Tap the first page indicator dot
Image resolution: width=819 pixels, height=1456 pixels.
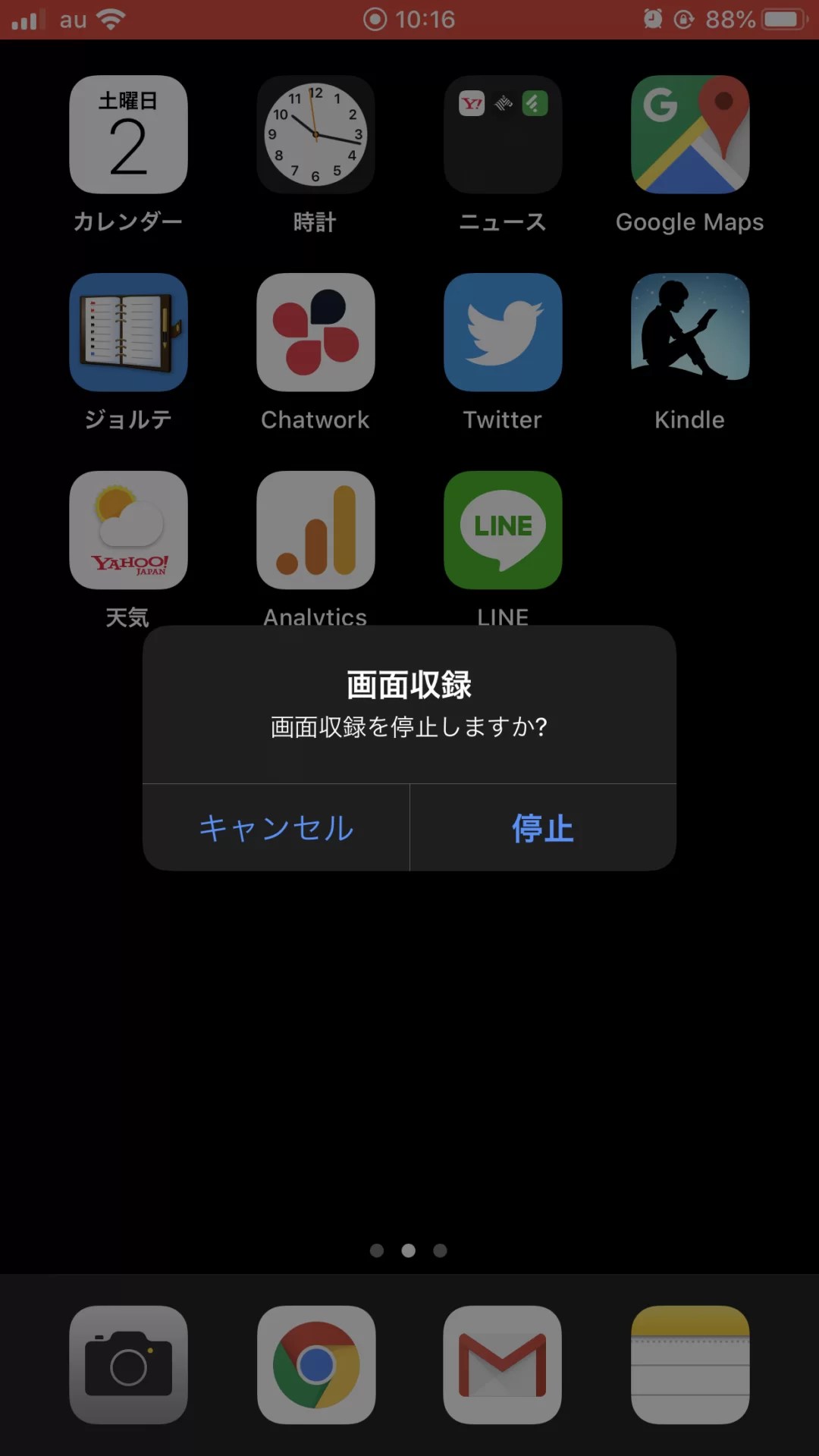378,1250
